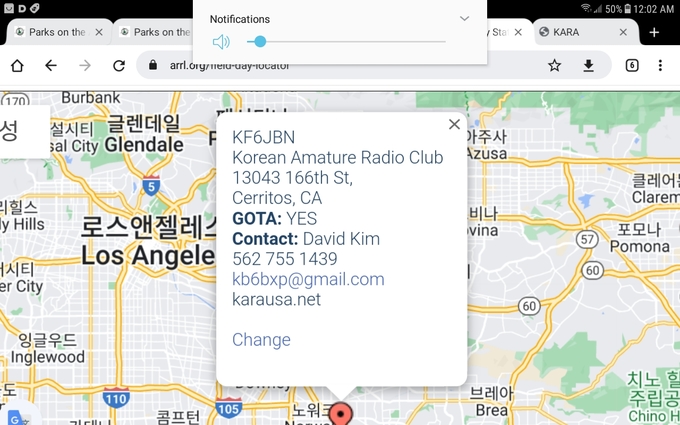Viewport: 680px width, 425px height.
Task: Open the tab switcher showing 6
Action: (x=631, y=66)
